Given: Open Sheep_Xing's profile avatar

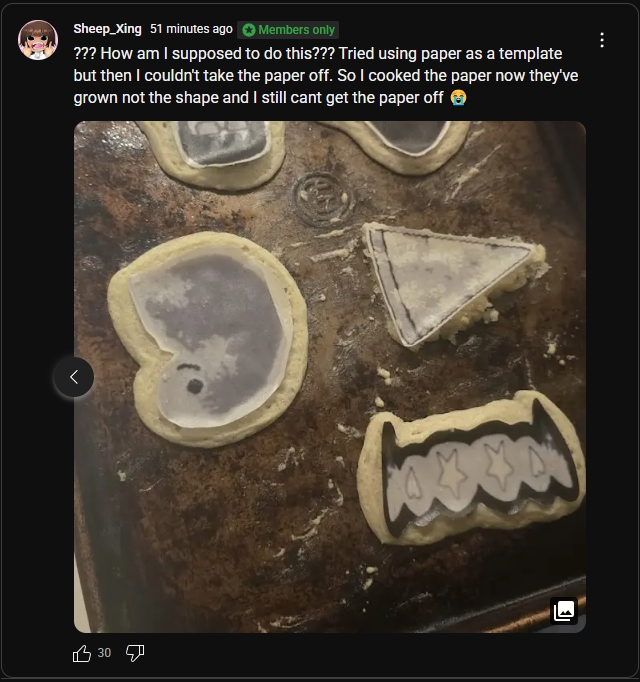Looking at the screenshot, I should [38, 40].
